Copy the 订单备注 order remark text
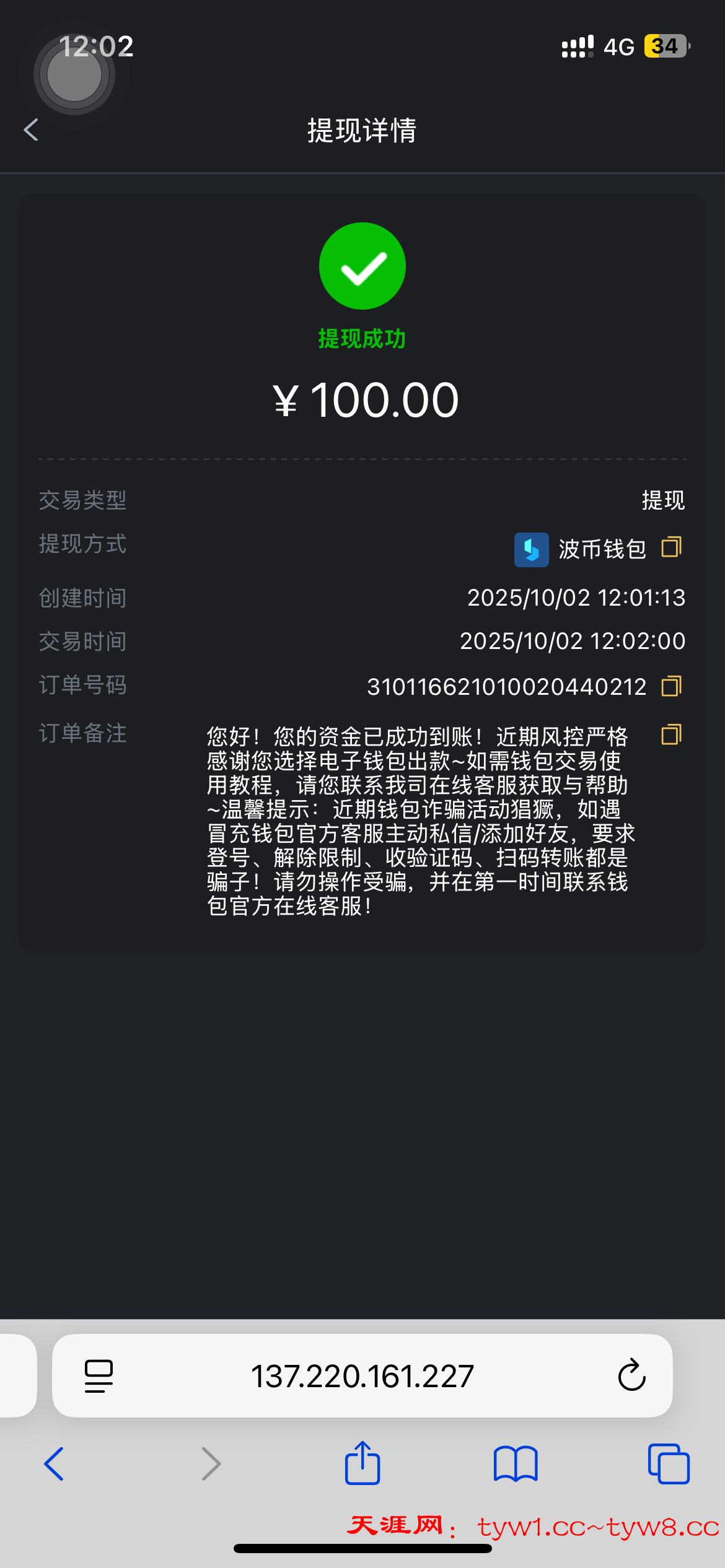This screenshot has height=1568, width=725. [x=672, y=736]
